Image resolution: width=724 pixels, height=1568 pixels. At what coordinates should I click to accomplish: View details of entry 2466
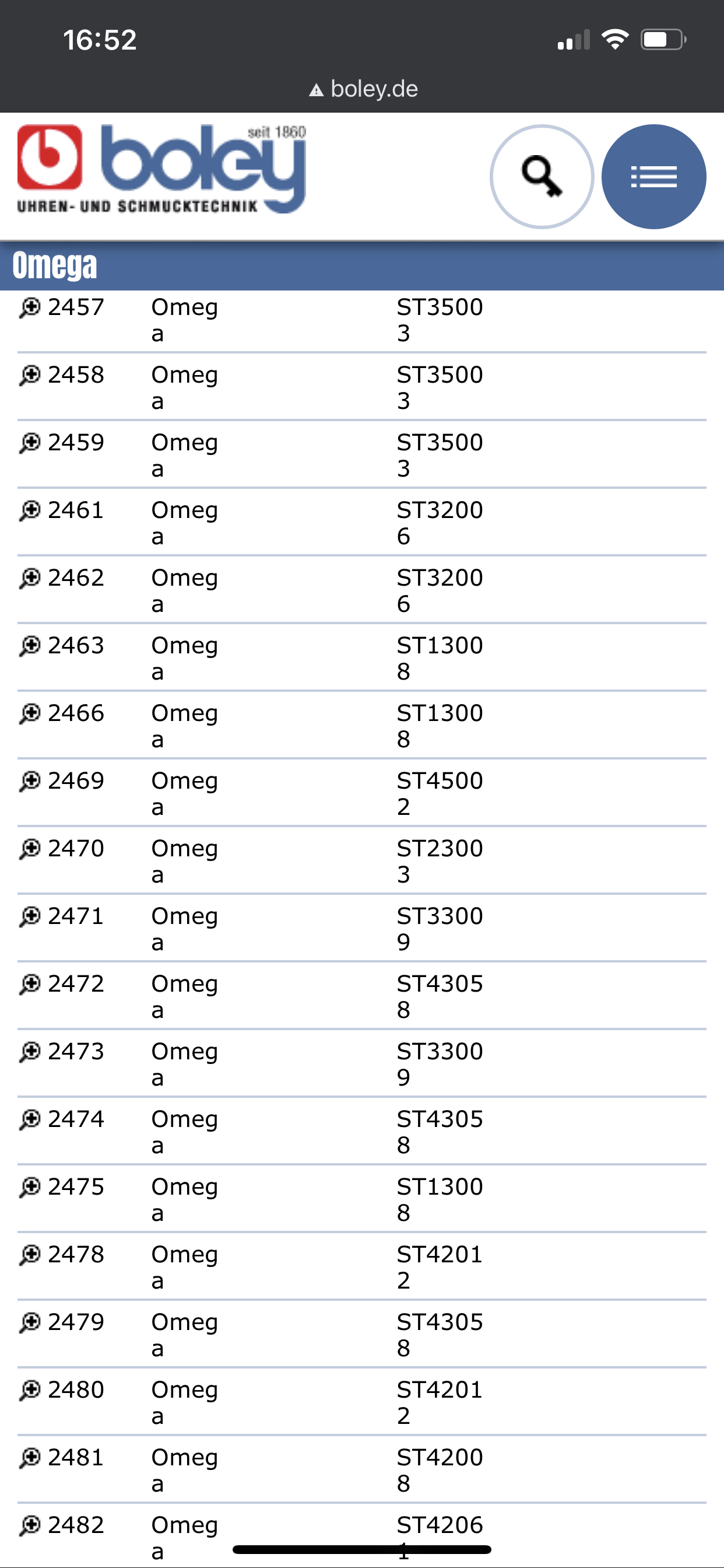point(30,713)
